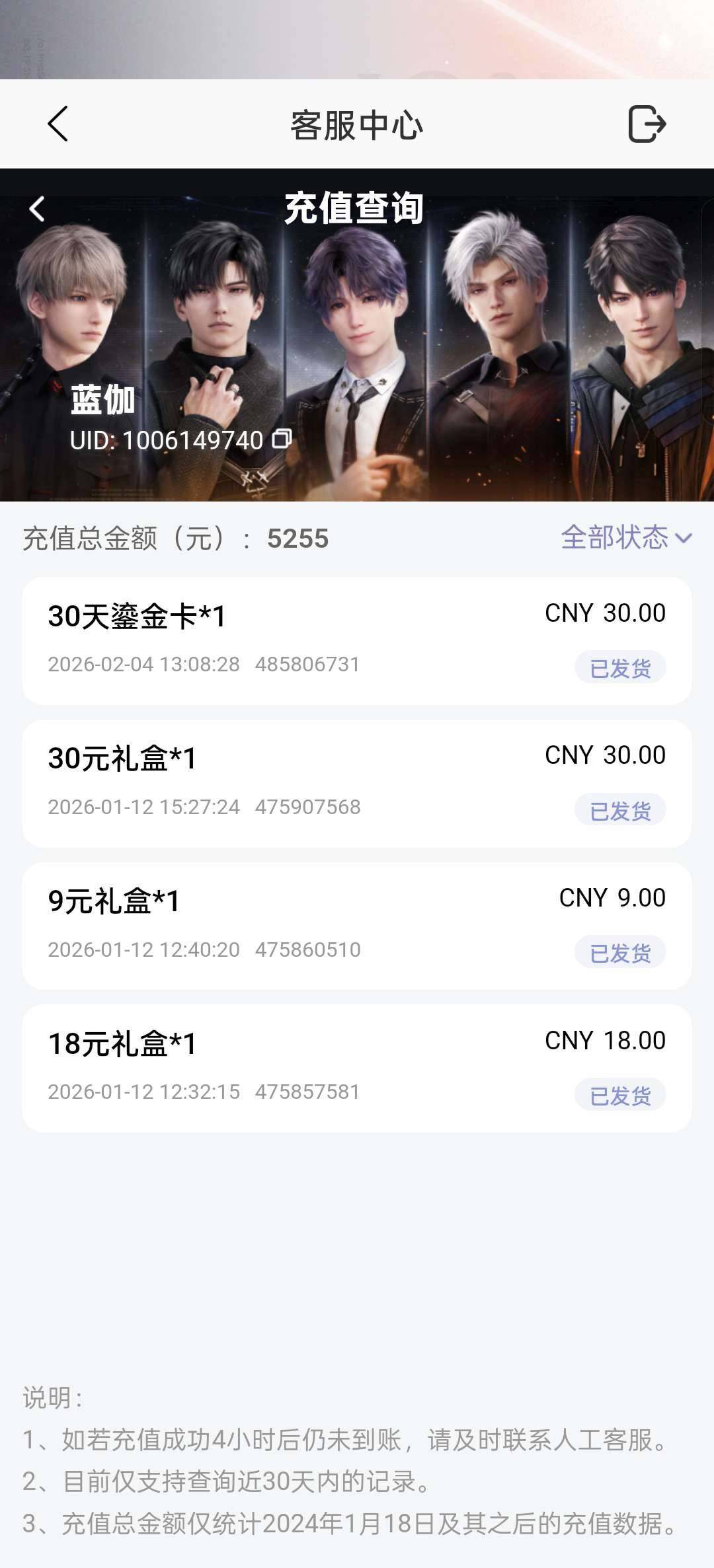Tap 已发货 tag on the 9元礼盒 order
Viewport: 714px width, 1568px height.
[x=619, y=952]
